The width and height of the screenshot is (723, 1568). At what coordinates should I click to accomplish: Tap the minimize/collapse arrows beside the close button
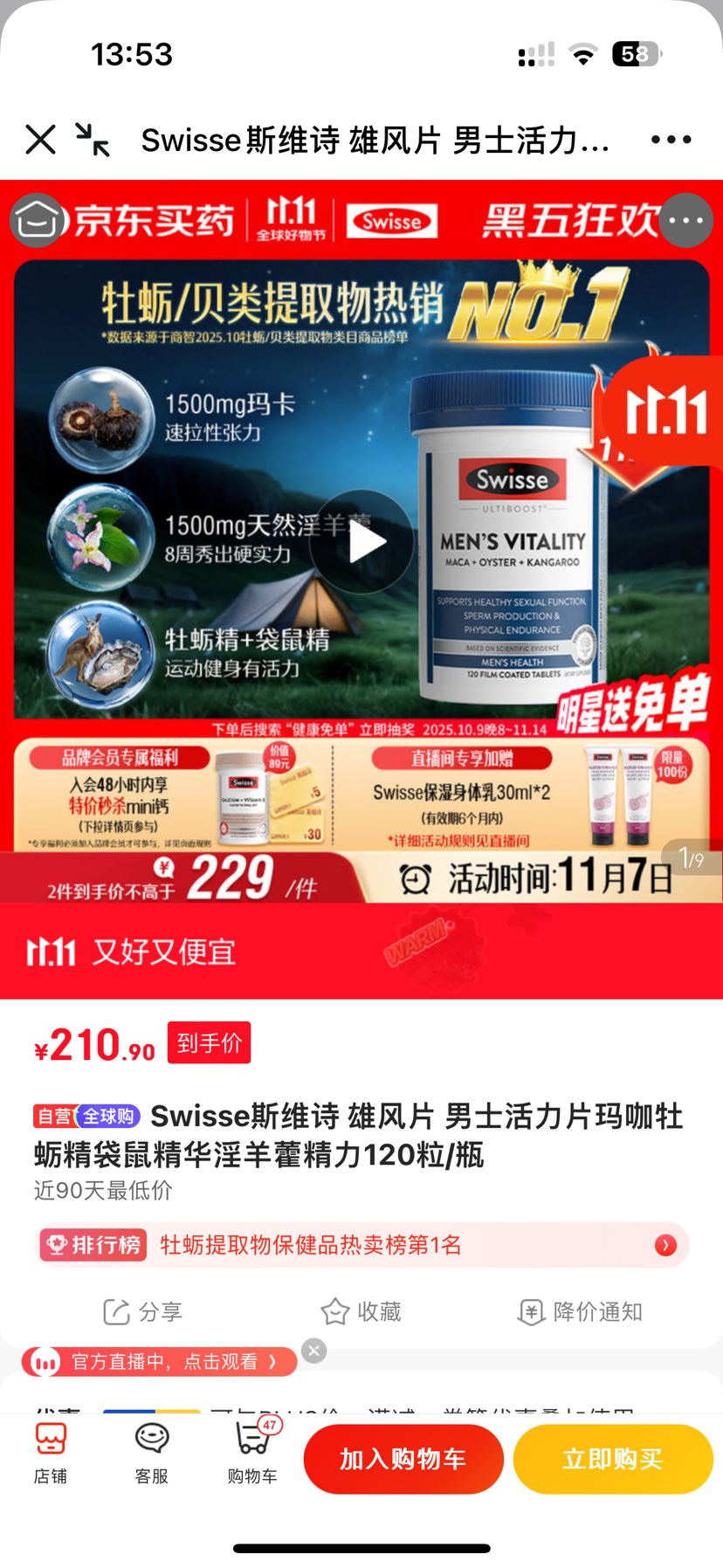[x=94, y=140]
